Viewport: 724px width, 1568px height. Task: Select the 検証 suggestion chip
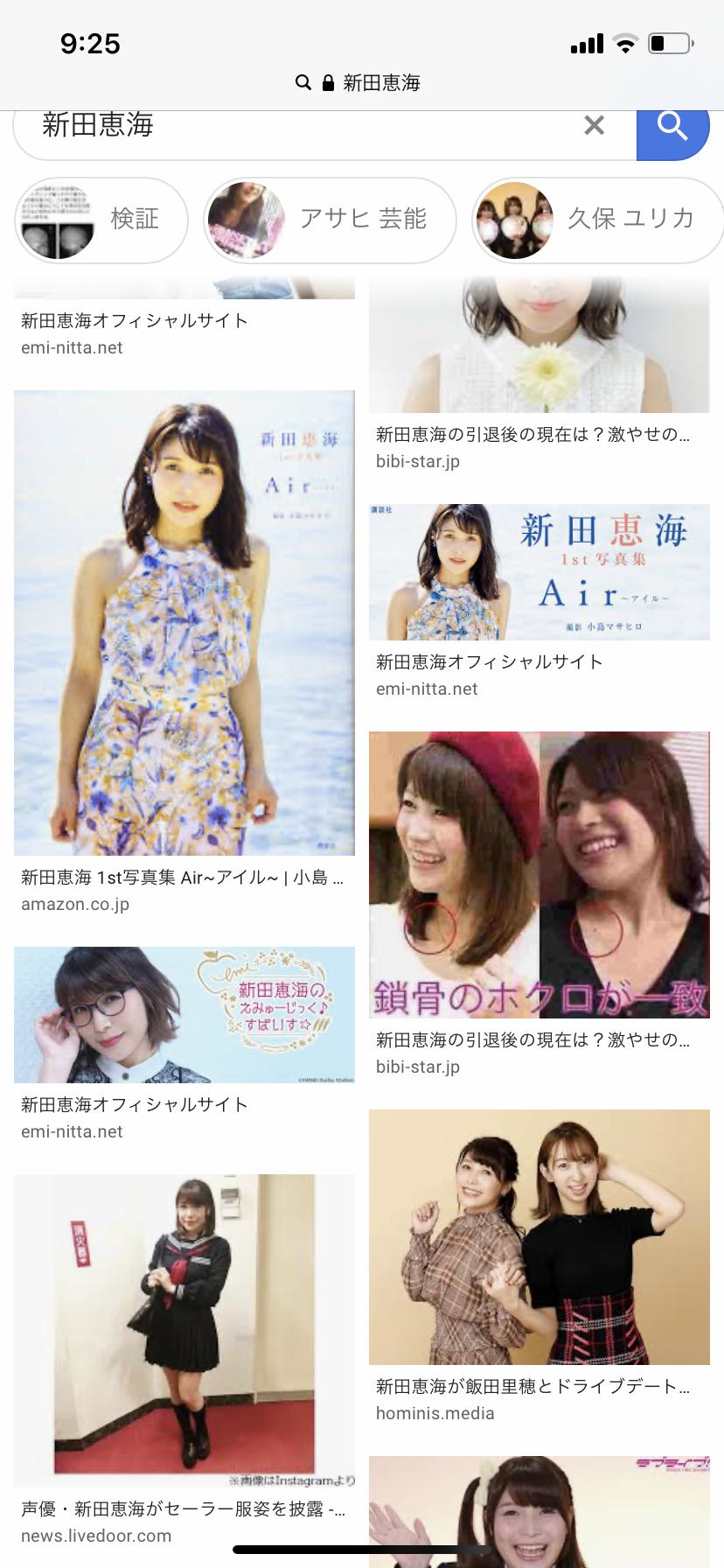[x=101, y=220]
